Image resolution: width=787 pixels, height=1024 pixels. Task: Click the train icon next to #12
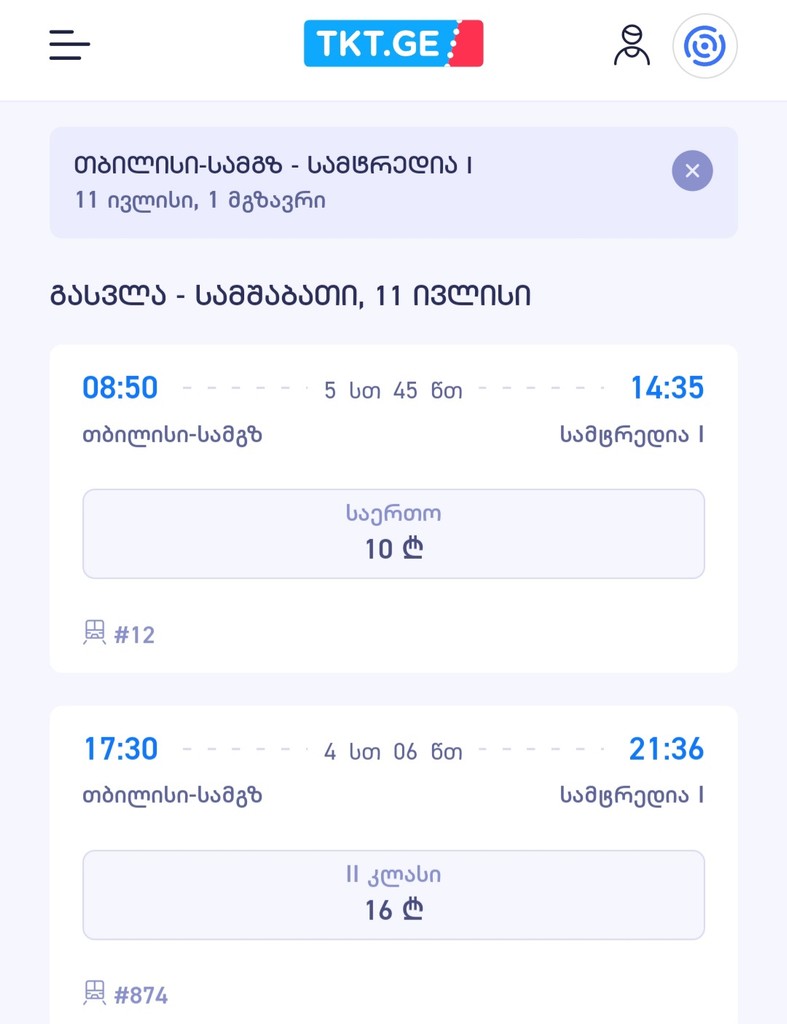(95, 632)
